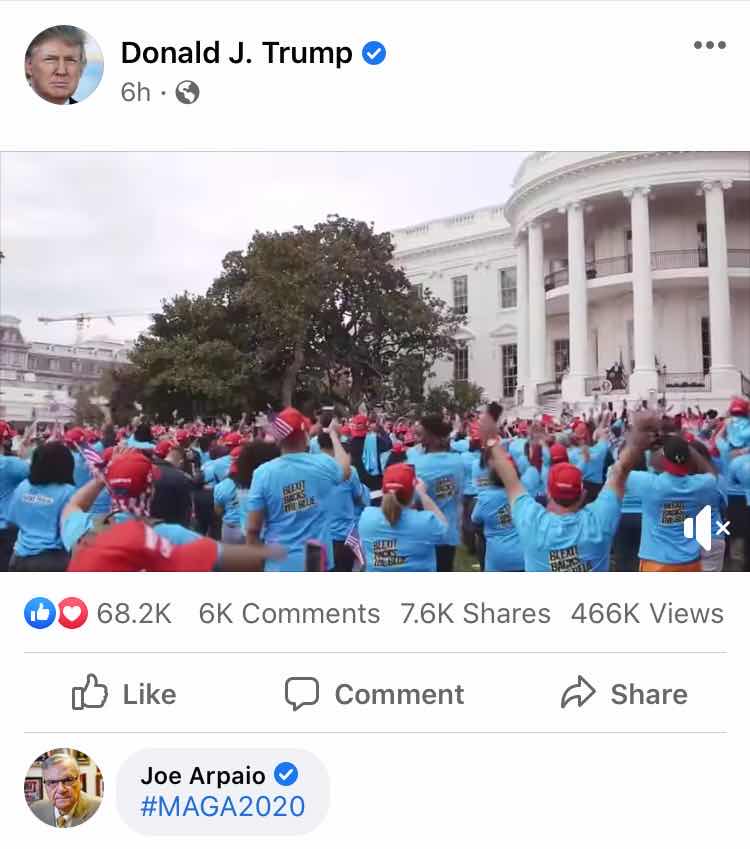Open Joe Arpaio's profile picture
The height and width of the screenshot is (849, 750).
pos(63,787)
